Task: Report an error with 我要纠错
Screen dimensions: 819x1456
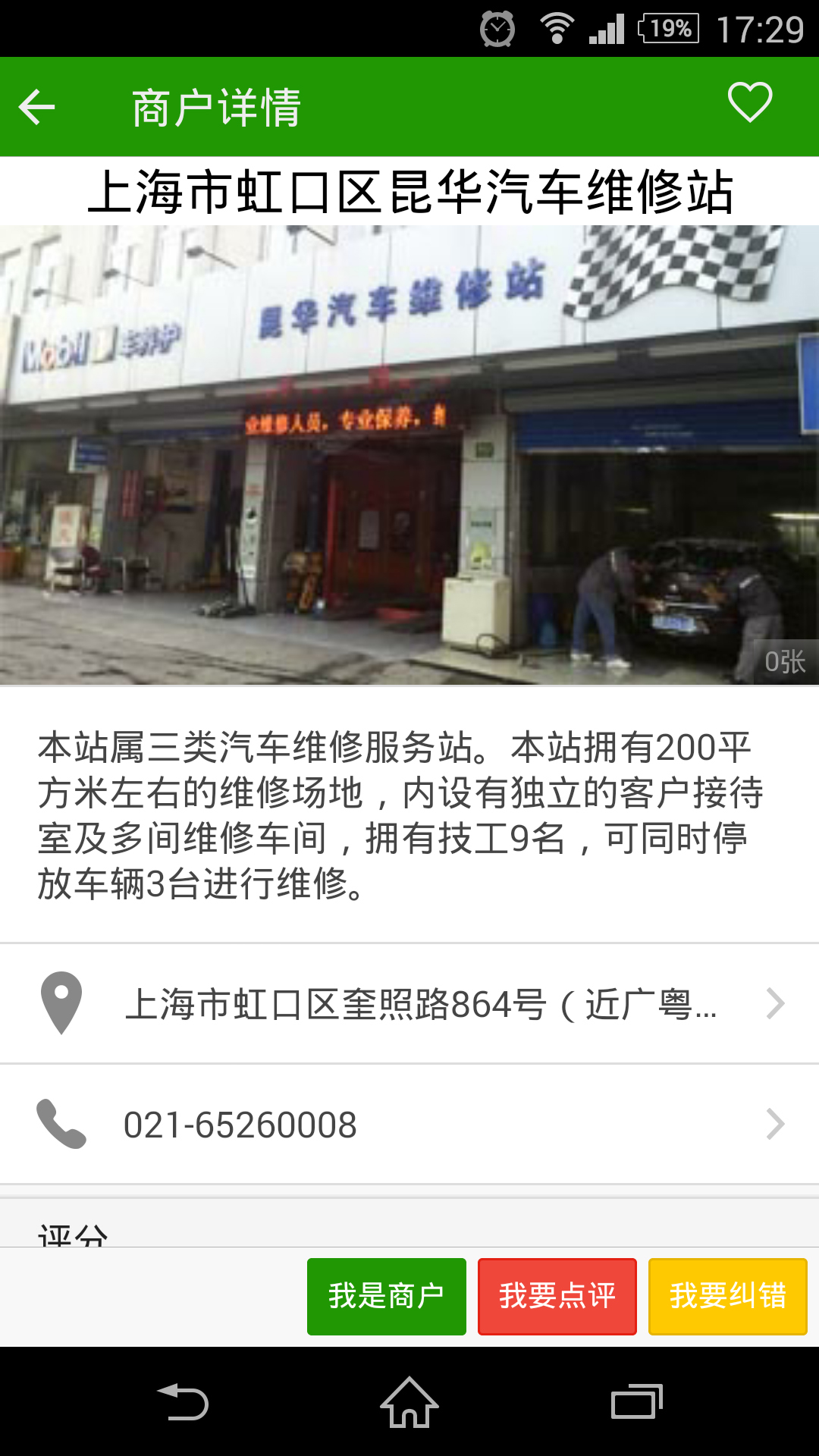Action: pyautogui.click(x=727, y=1296)
